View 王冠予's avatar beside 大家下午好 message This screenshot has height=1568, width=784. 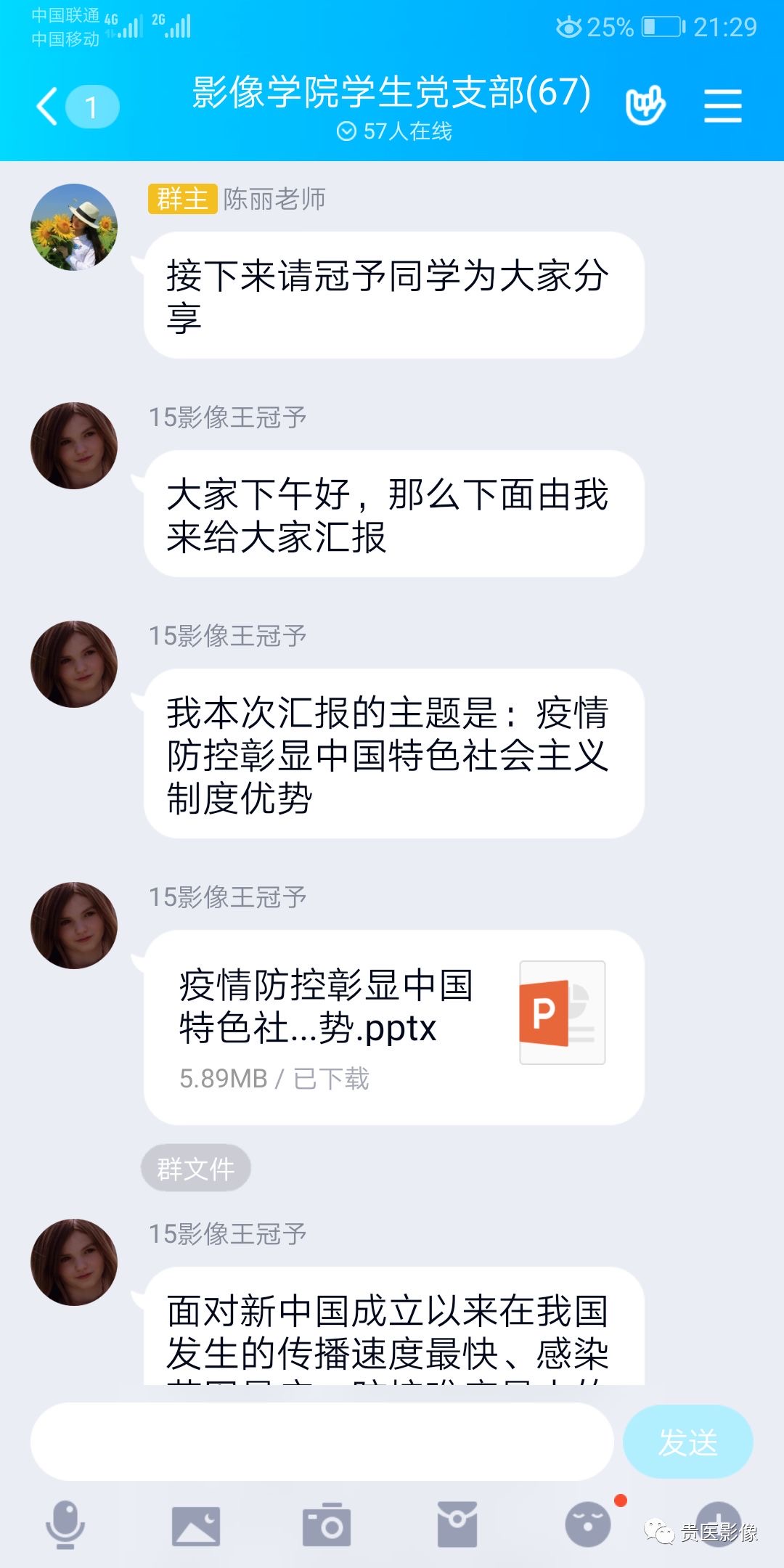coord(74,446)
